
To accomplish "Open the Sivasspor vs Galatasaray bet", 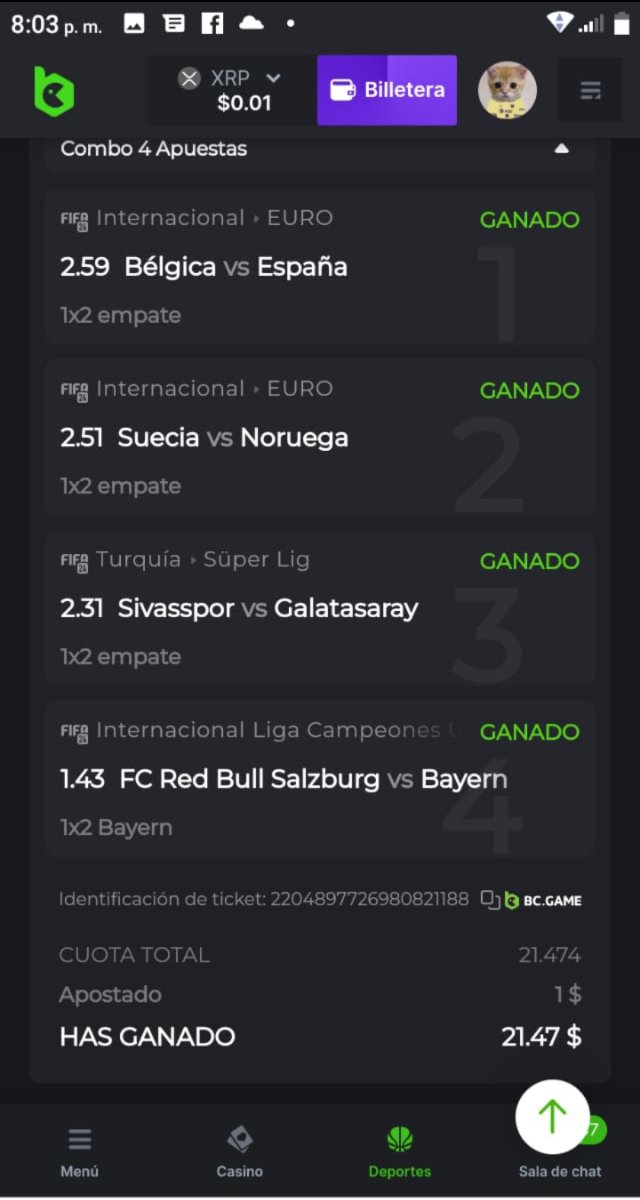I will coord(319,609).
